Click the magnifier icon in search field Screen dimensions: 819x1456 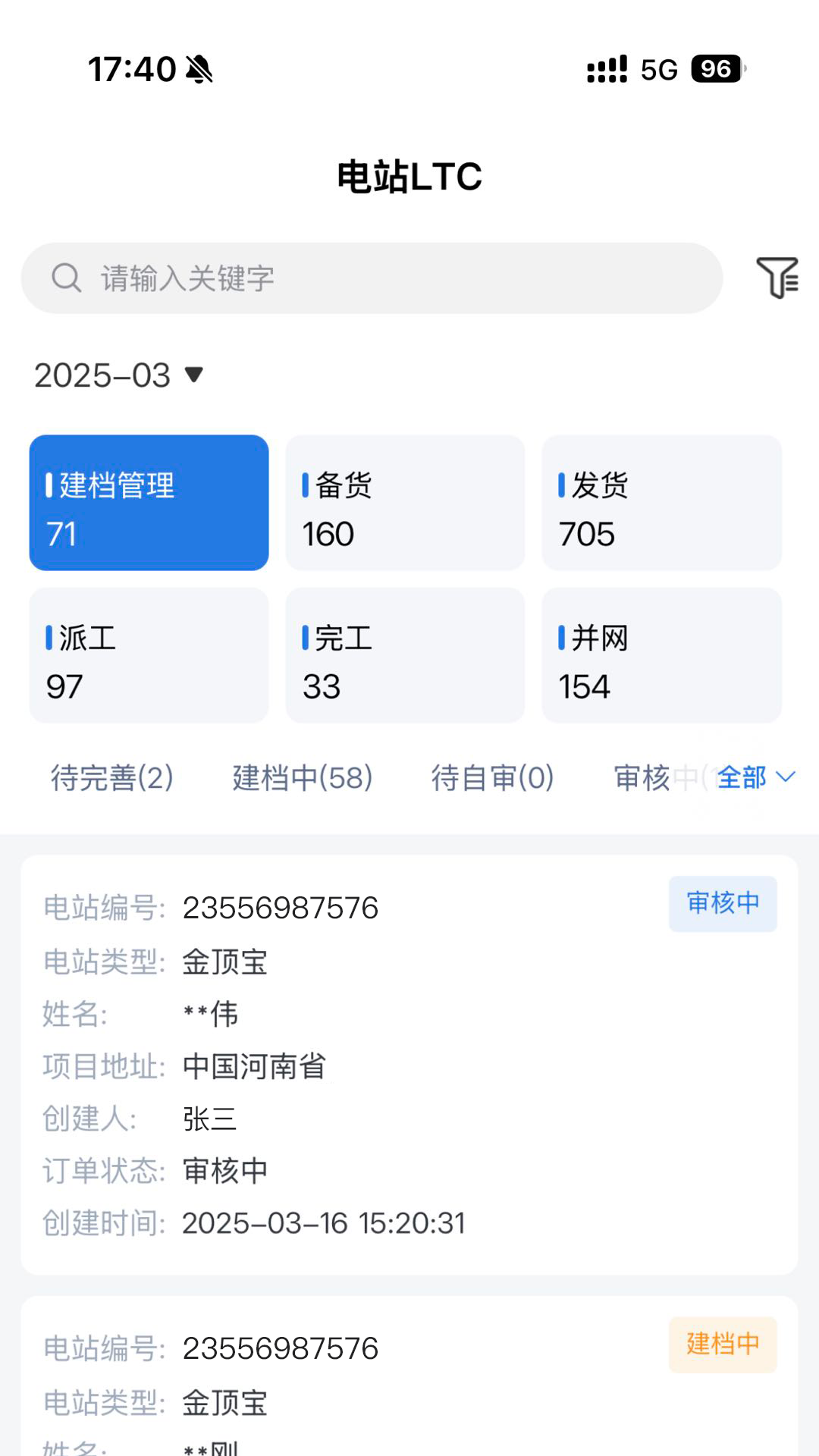[67, 278]
